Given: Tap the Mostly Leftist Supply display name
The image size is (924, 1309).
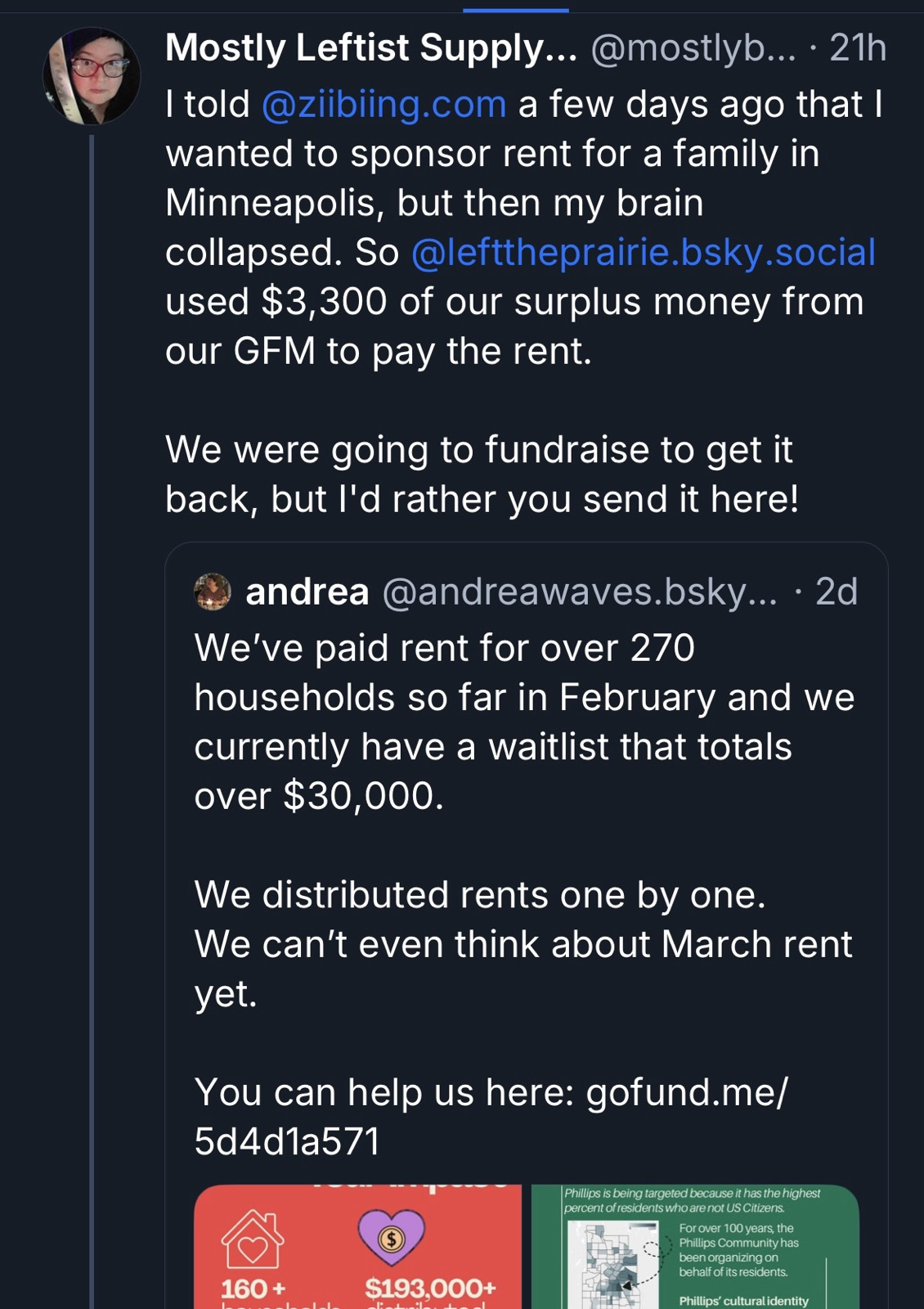Looking at the screenshot, I should (370, 48).
